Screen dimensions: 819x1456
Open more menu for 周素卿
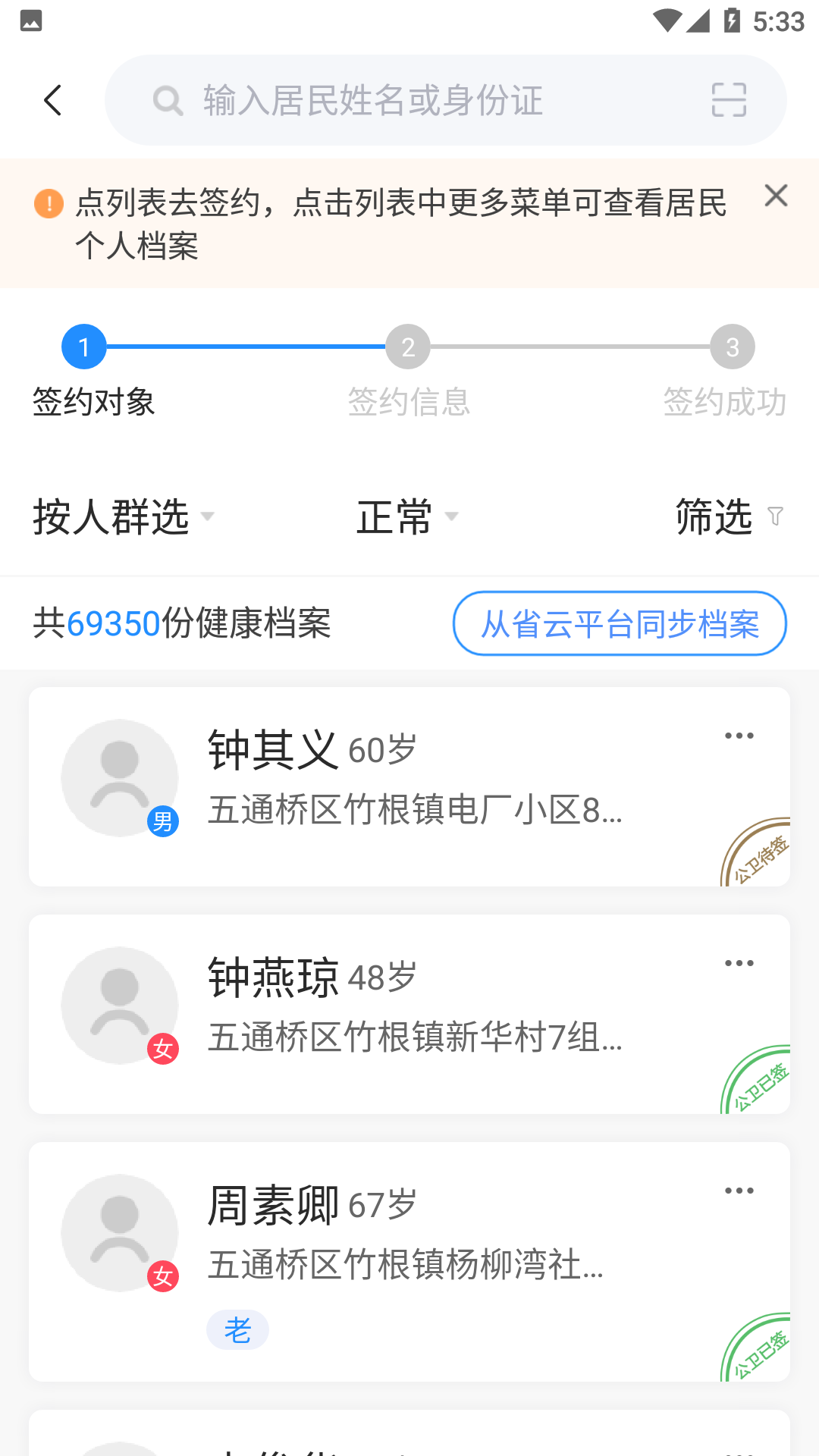[x=739, y=1191]
